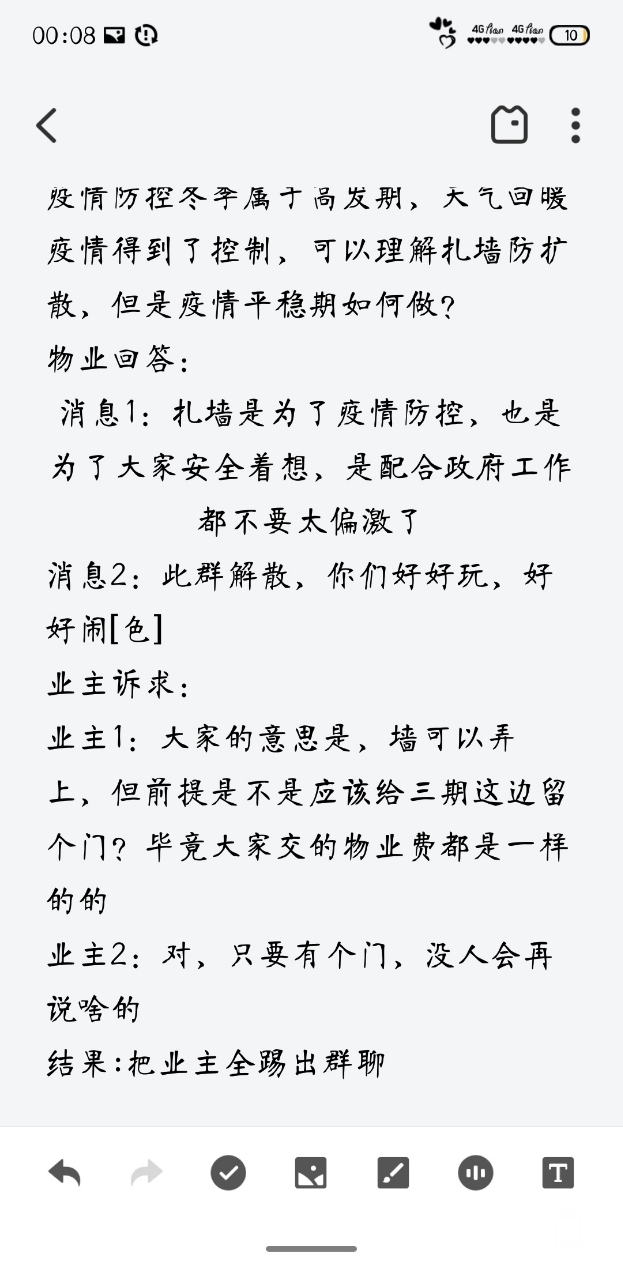
Task: Open text formatting options
Action: point(558,1172)
